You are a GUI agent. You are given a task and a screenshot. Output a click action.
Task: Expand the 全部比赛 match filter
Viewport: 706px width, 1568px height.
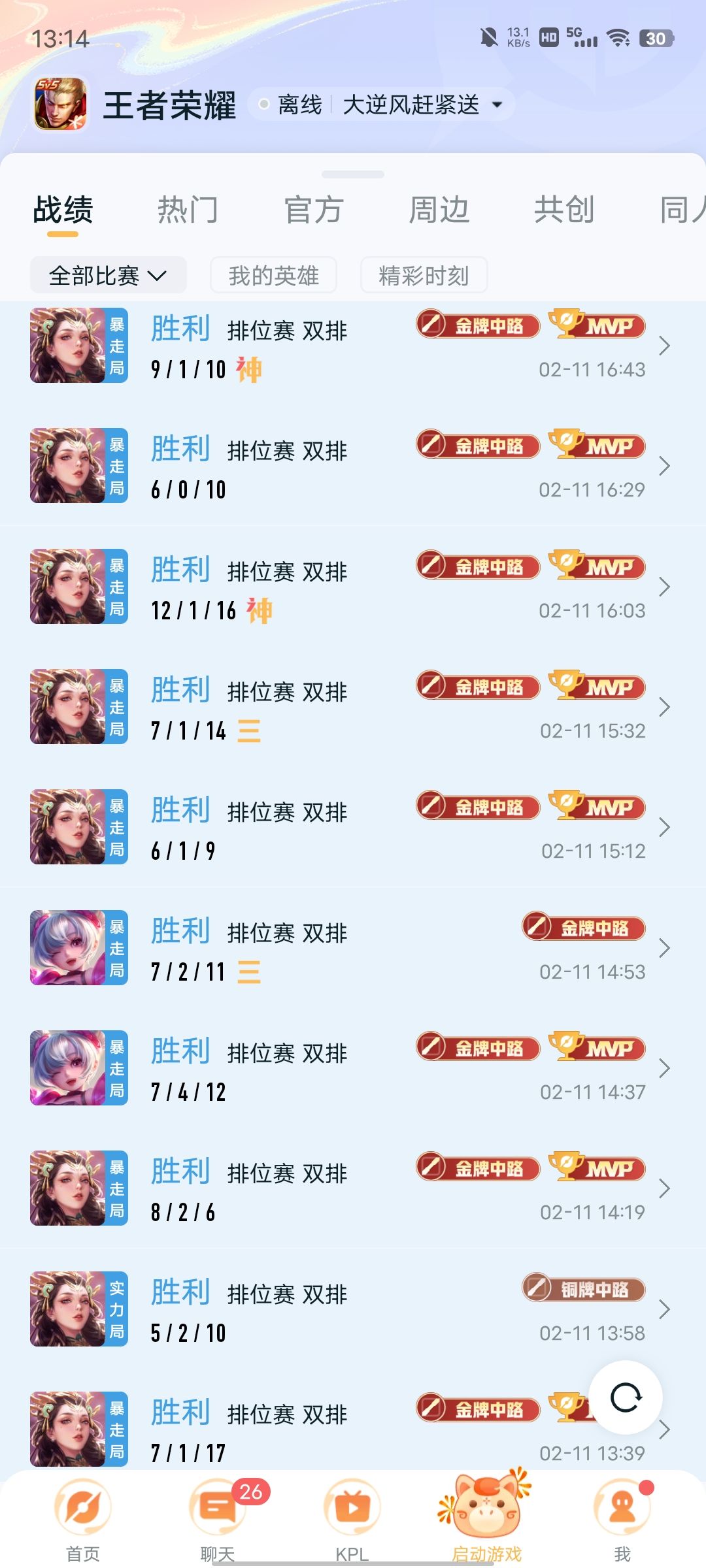[x=109, y=275]
